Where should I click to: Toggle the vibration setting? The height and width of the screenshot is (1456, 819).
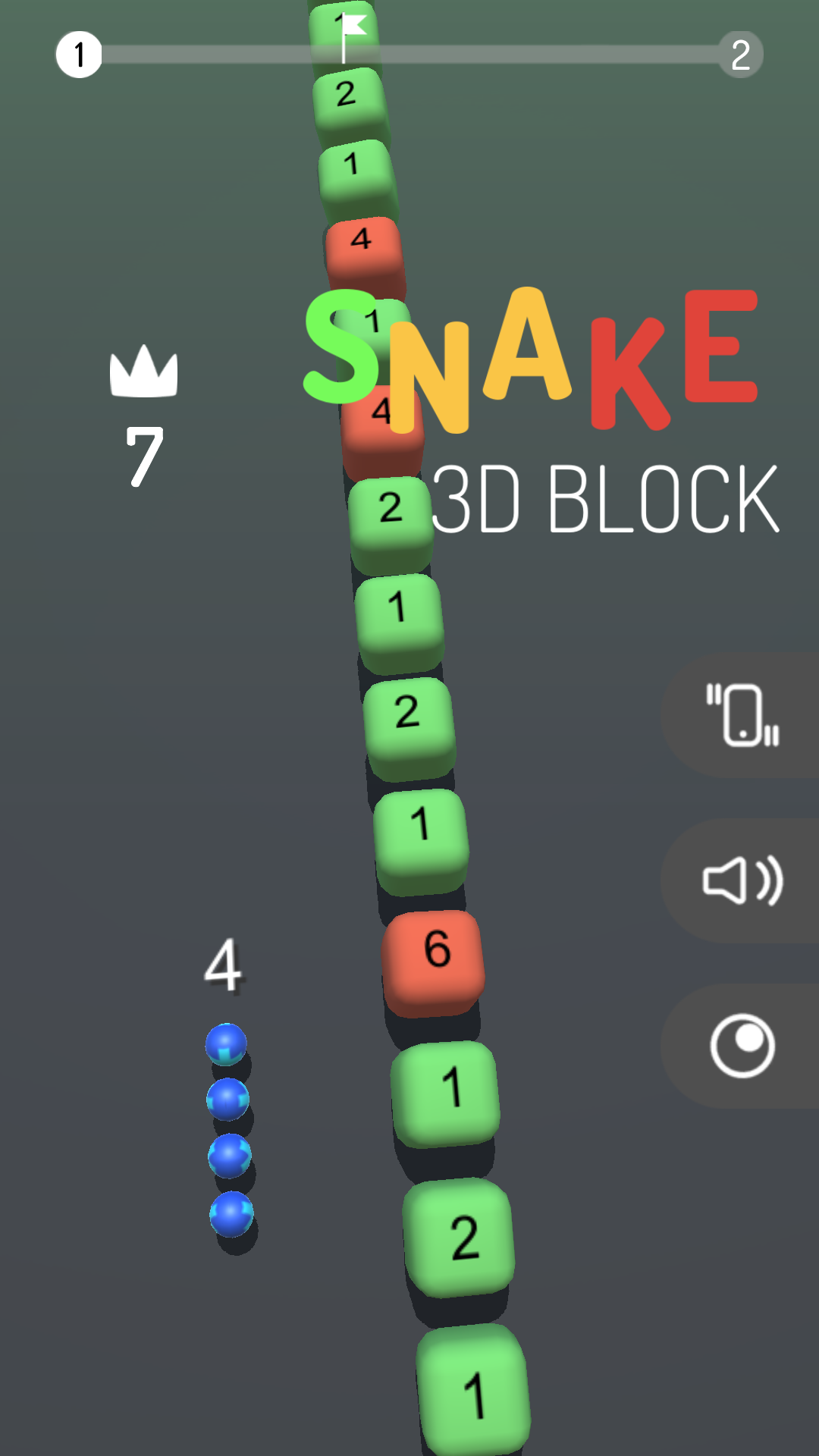click(x=742, y=715)
